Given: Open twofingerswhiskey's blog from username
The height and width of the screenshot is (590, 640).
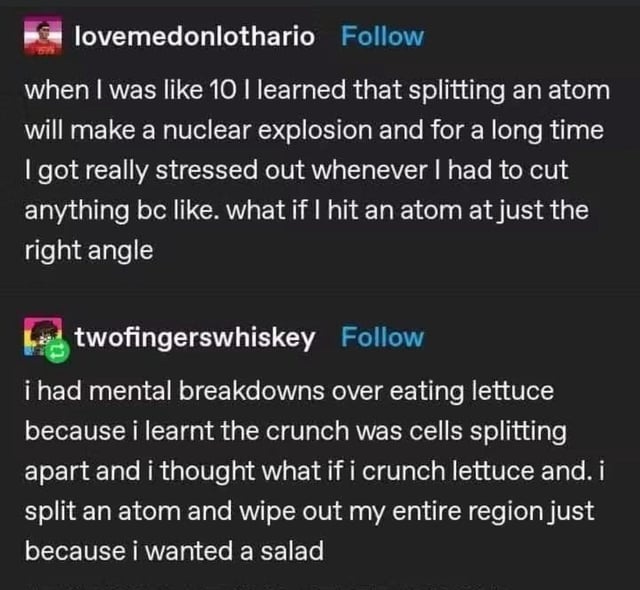Looking at the screenshot, I should click(195, 337).
